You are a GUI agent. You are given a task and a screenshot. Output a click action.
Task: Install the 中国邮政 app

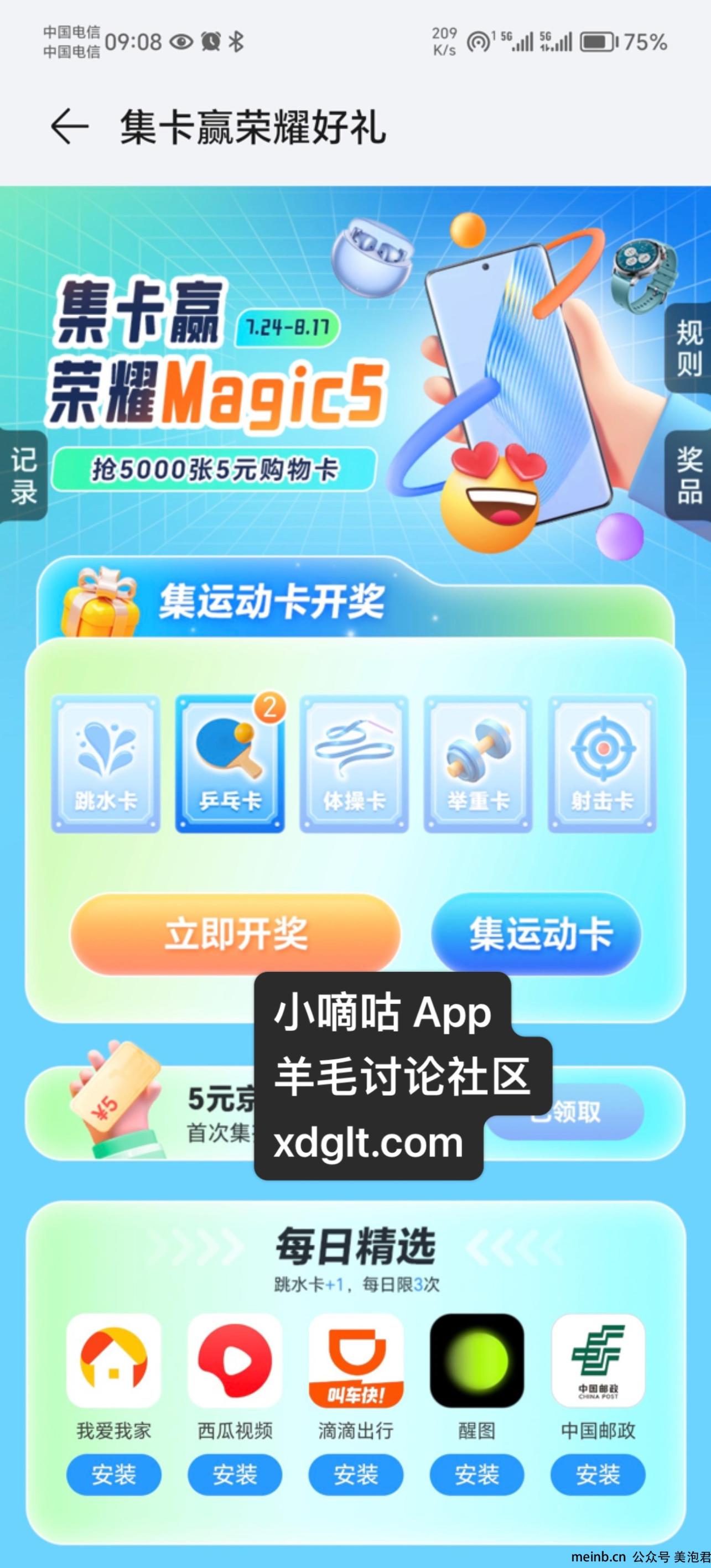coord(598,1475)
